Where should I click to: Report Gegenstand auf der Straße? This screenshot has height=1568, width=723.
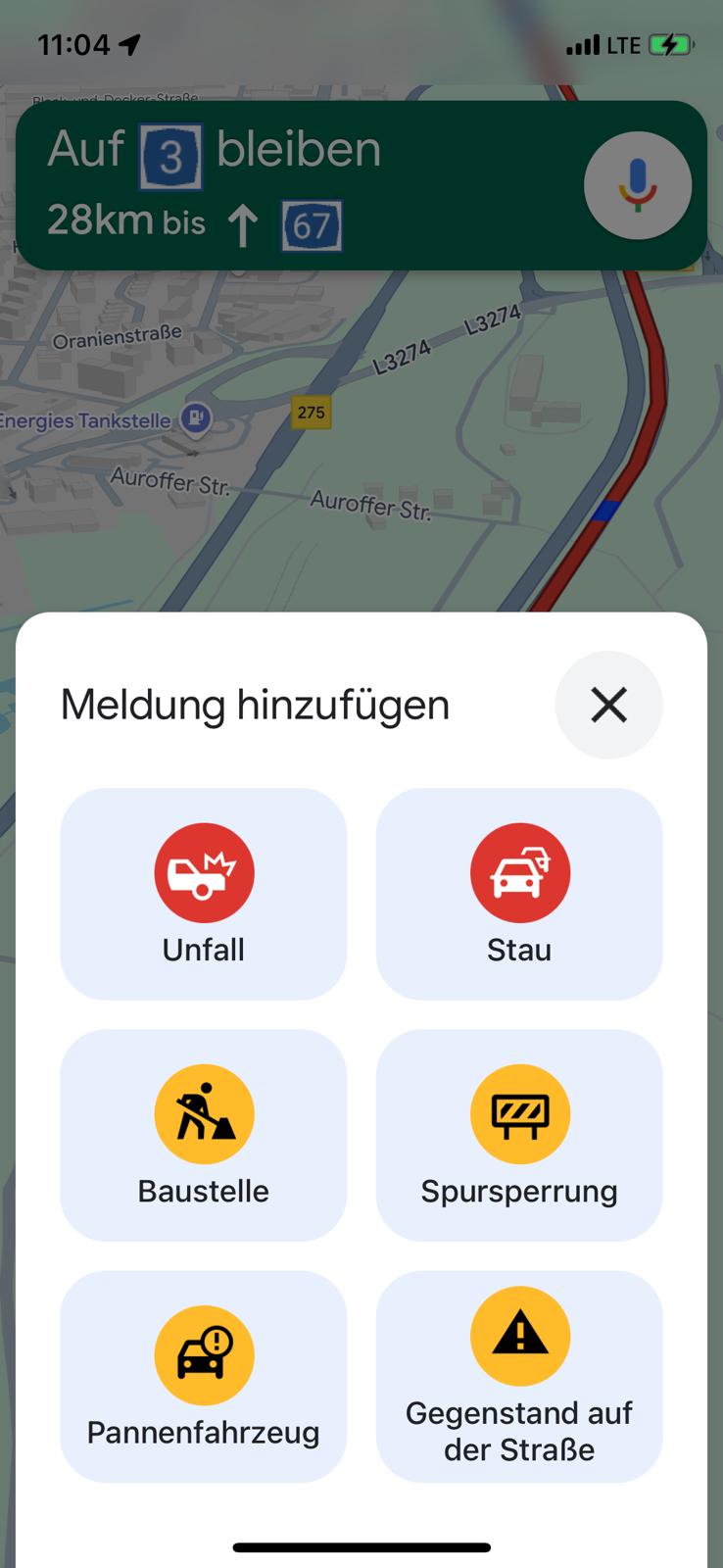pyautogui.click(x=519, y=1376)
